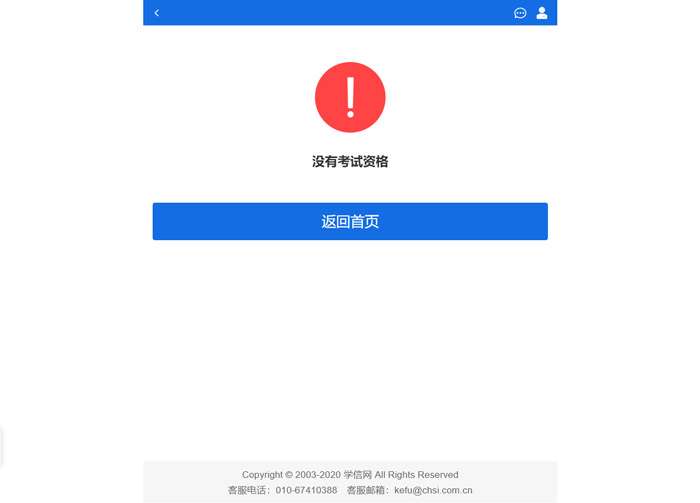Go back using the header arrow
This screenshot has height=503, width=700.
(157, 13)
